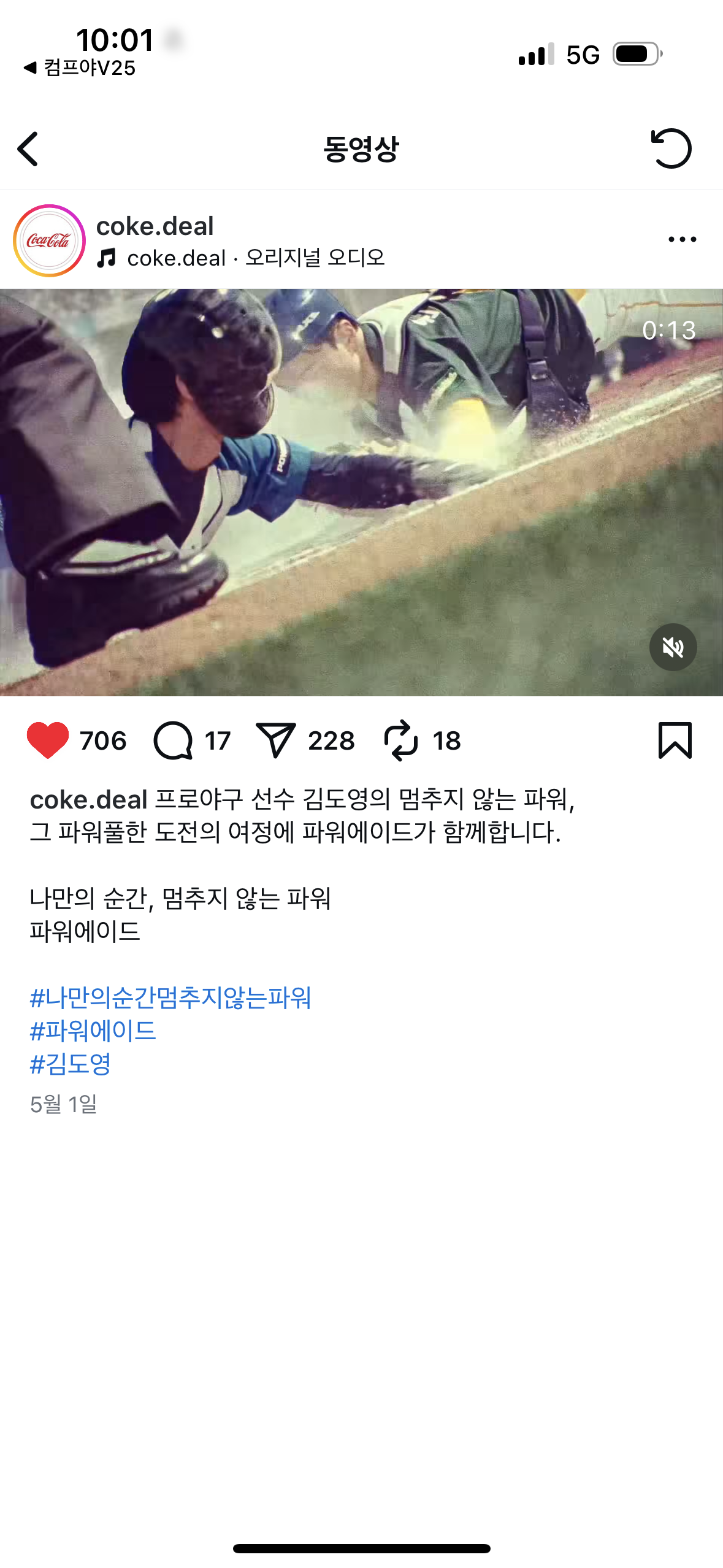The width and height of the screenshot is (723, 1568).
Task: Bookmark this coke.deal video
Action: [x=675, y=740]
